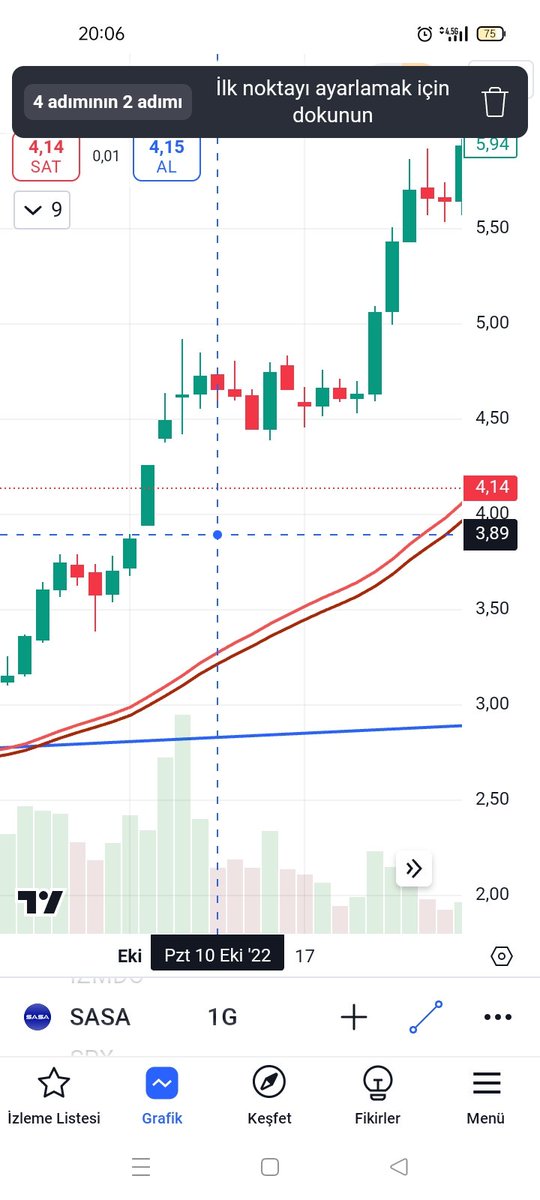Open the Fikirler tab
The image size is (540, 1200).
(378, 1096)
